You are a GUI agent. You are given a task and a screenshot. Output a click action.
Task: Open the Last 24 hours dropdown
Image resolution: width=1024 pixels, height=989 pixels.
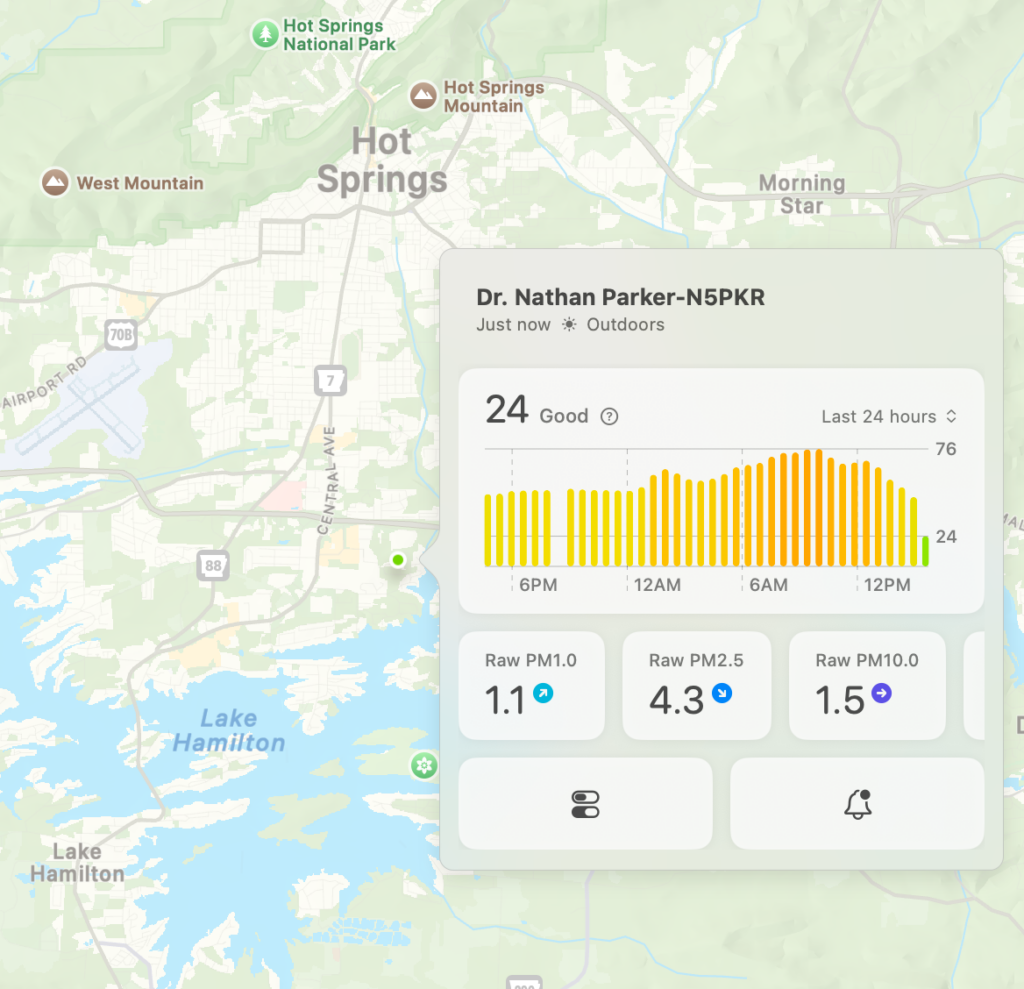[889, 416]
